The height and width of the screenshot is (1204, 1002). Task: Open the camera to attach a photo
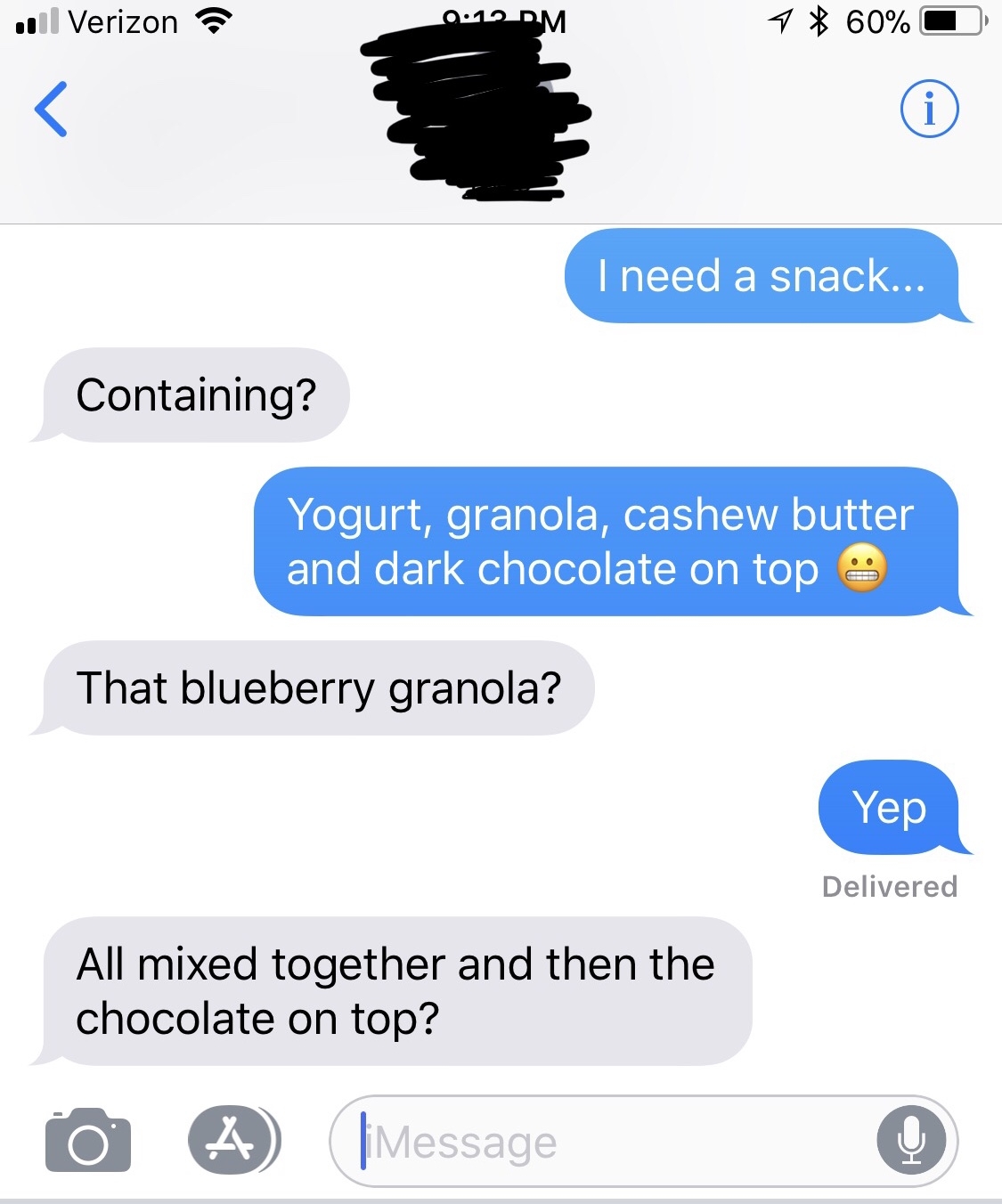pos(88,1141)
